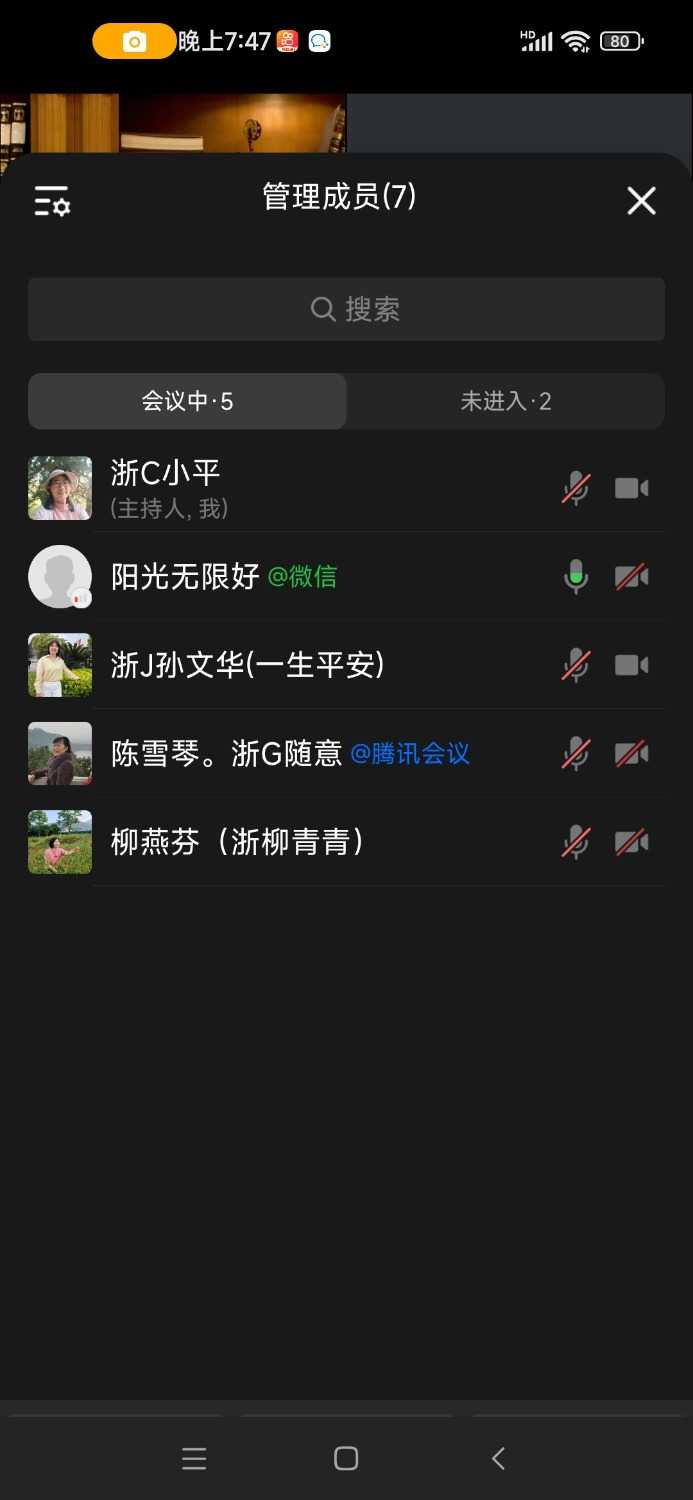Open member management settings icon
The width and height of the screenshot is (693, 1500).
click(52, 201)
